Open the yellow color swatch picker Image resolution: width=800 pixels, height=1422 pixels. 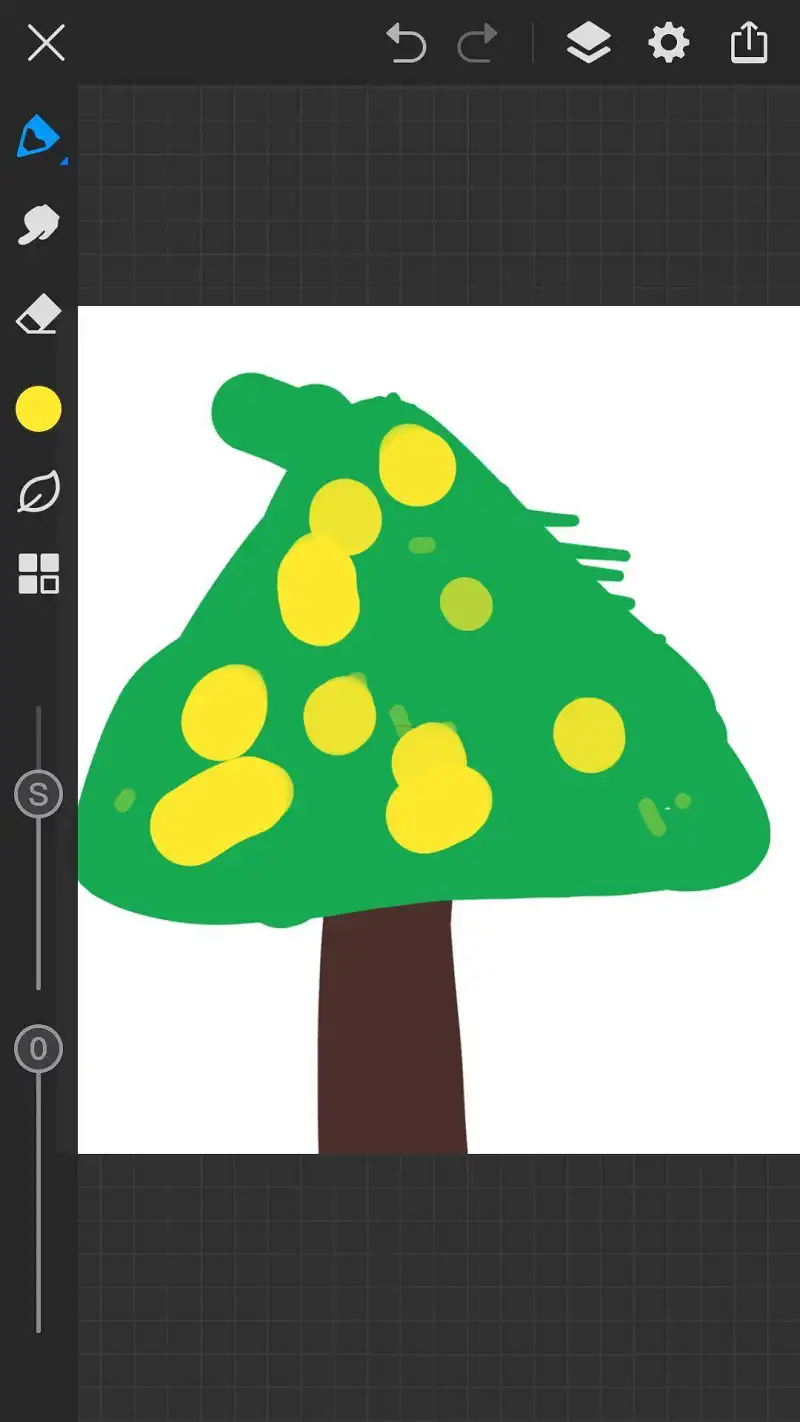[39, 409]
